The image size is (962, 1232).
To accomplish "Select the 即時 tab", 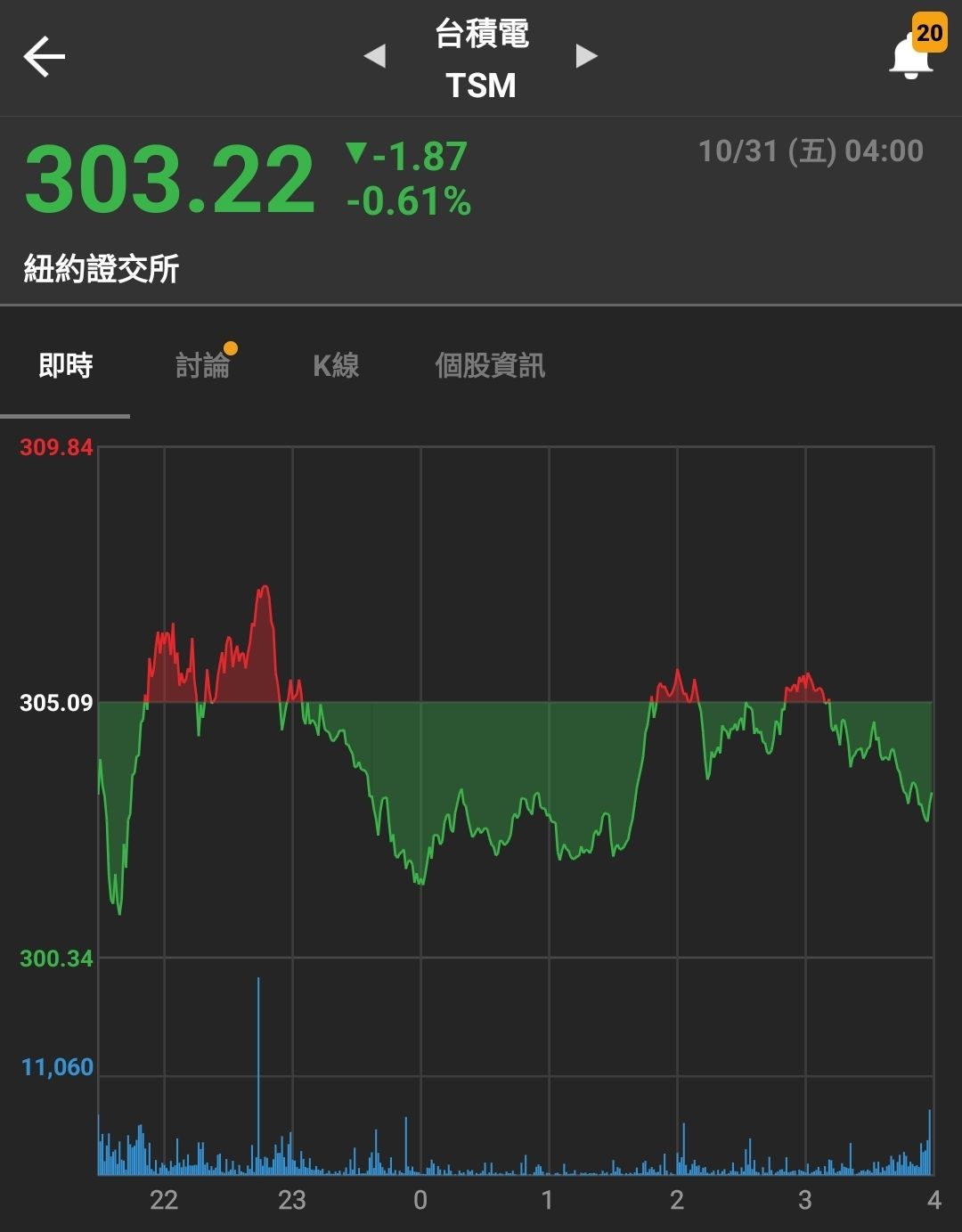I will click(65, 365).
